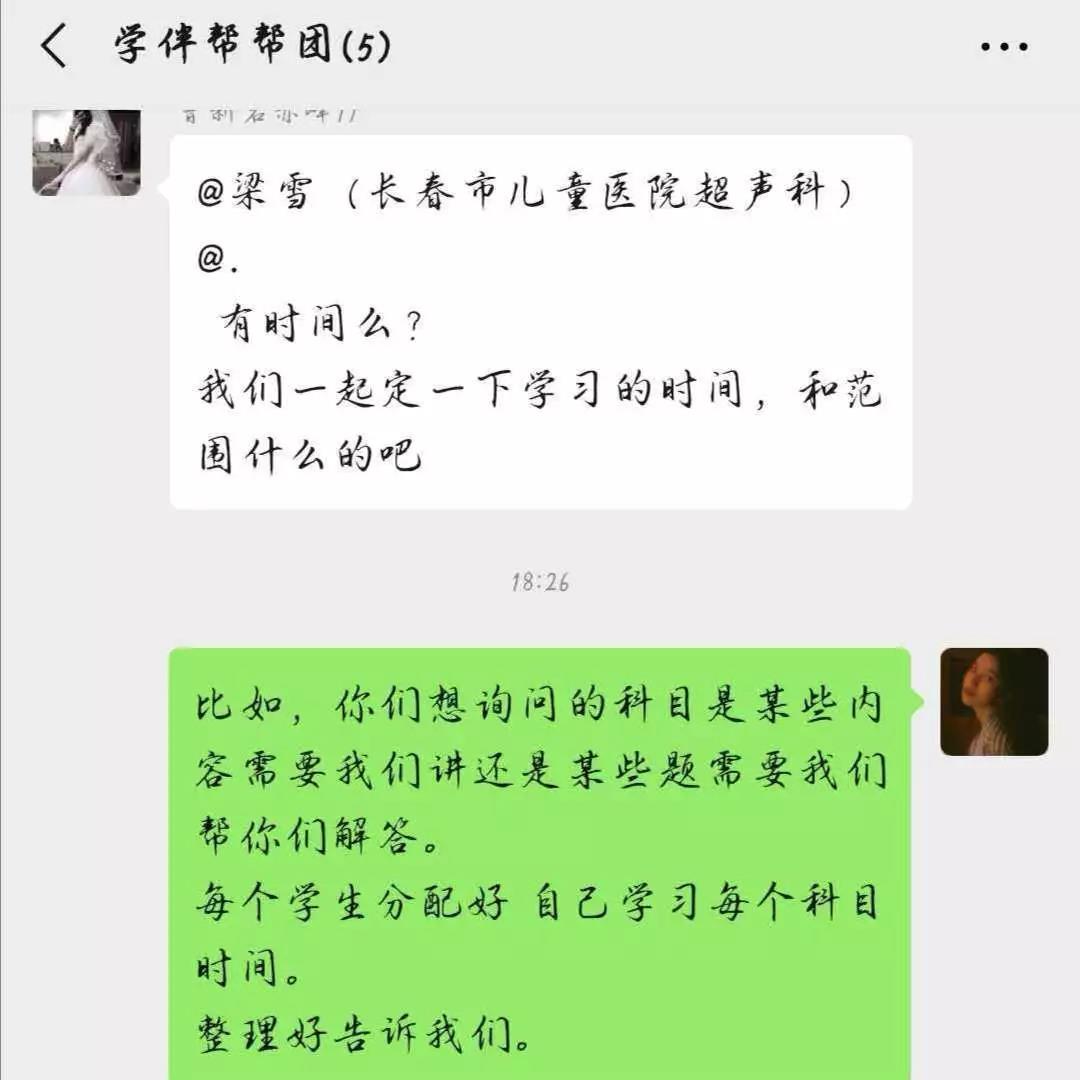This screenshot has width=1080, height=1080.
Task: Open my own avatar beside the green message
Action: point(993,702)
